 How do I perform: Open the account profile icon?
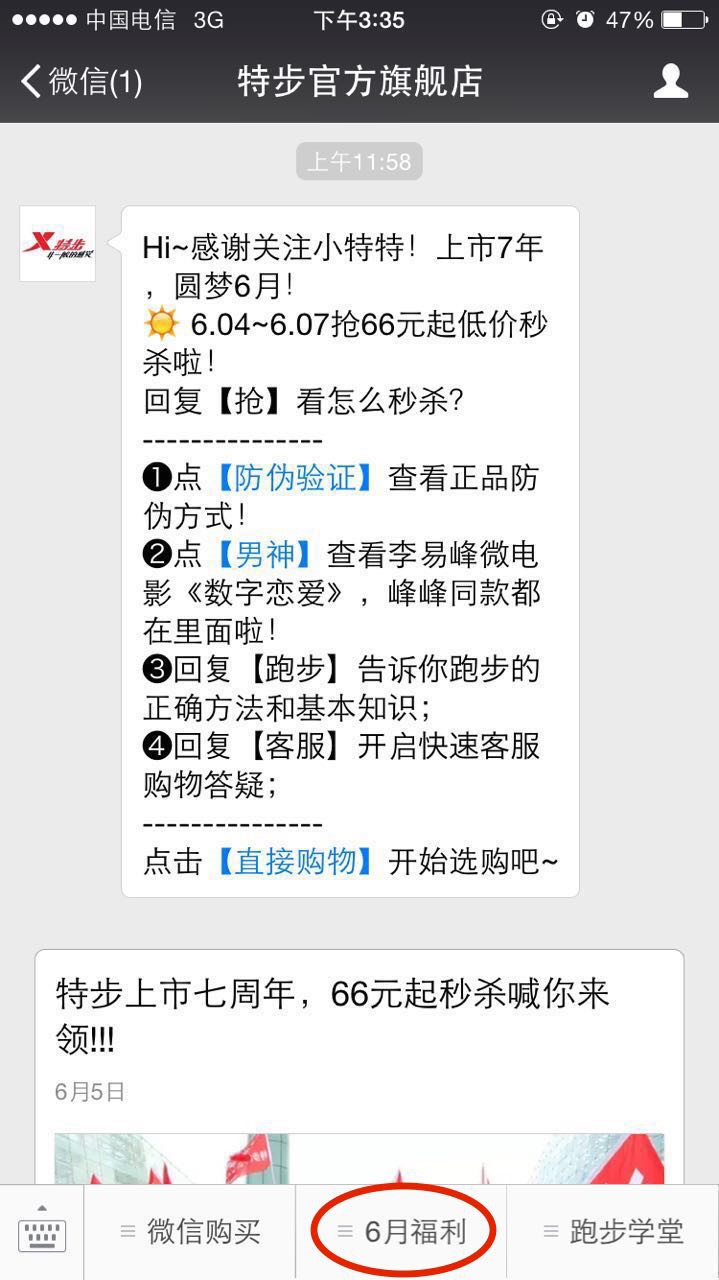[x=670, y=82]
